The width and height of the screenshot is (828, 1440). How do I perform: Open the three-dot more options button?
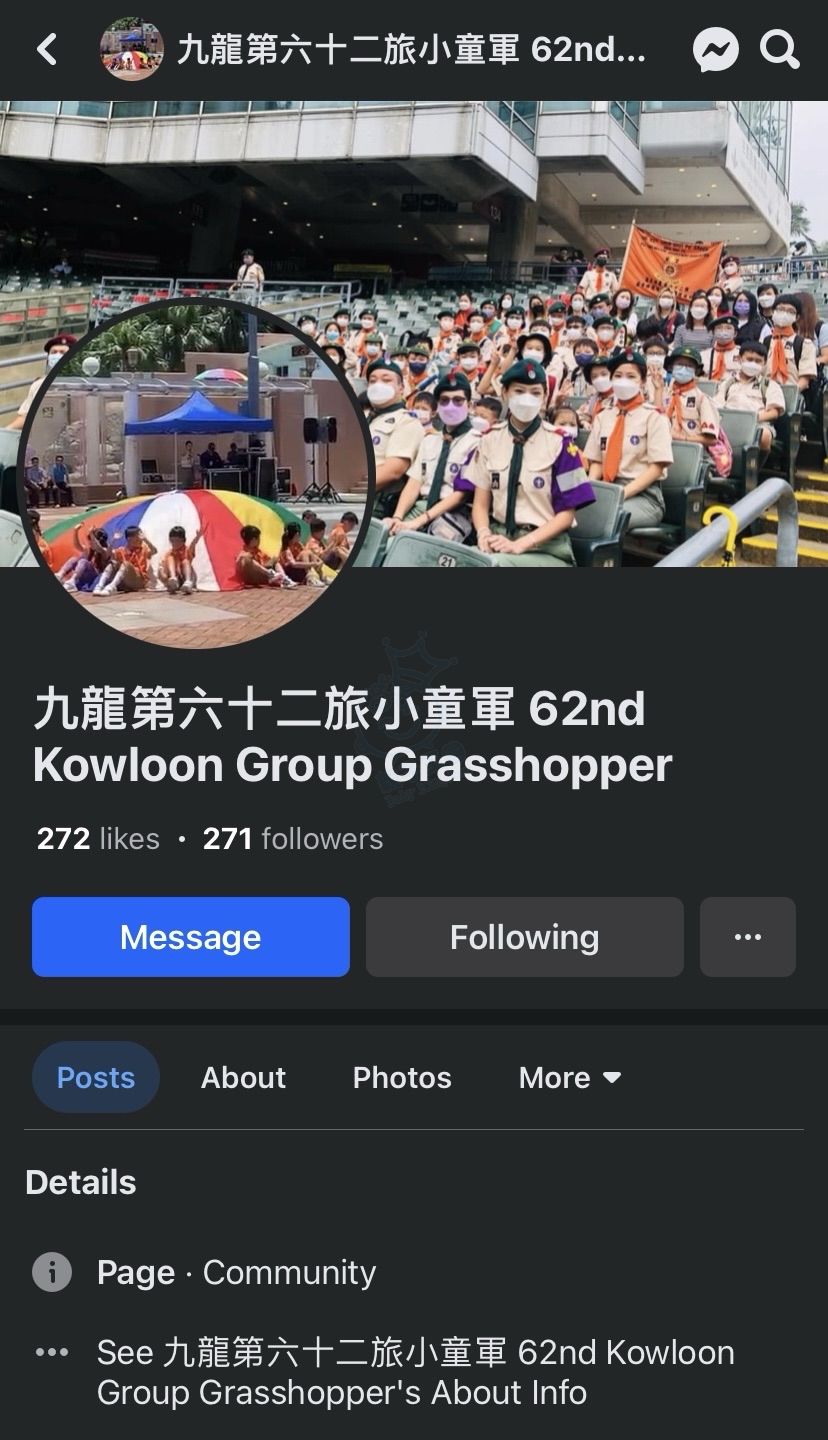pos(747,937)
